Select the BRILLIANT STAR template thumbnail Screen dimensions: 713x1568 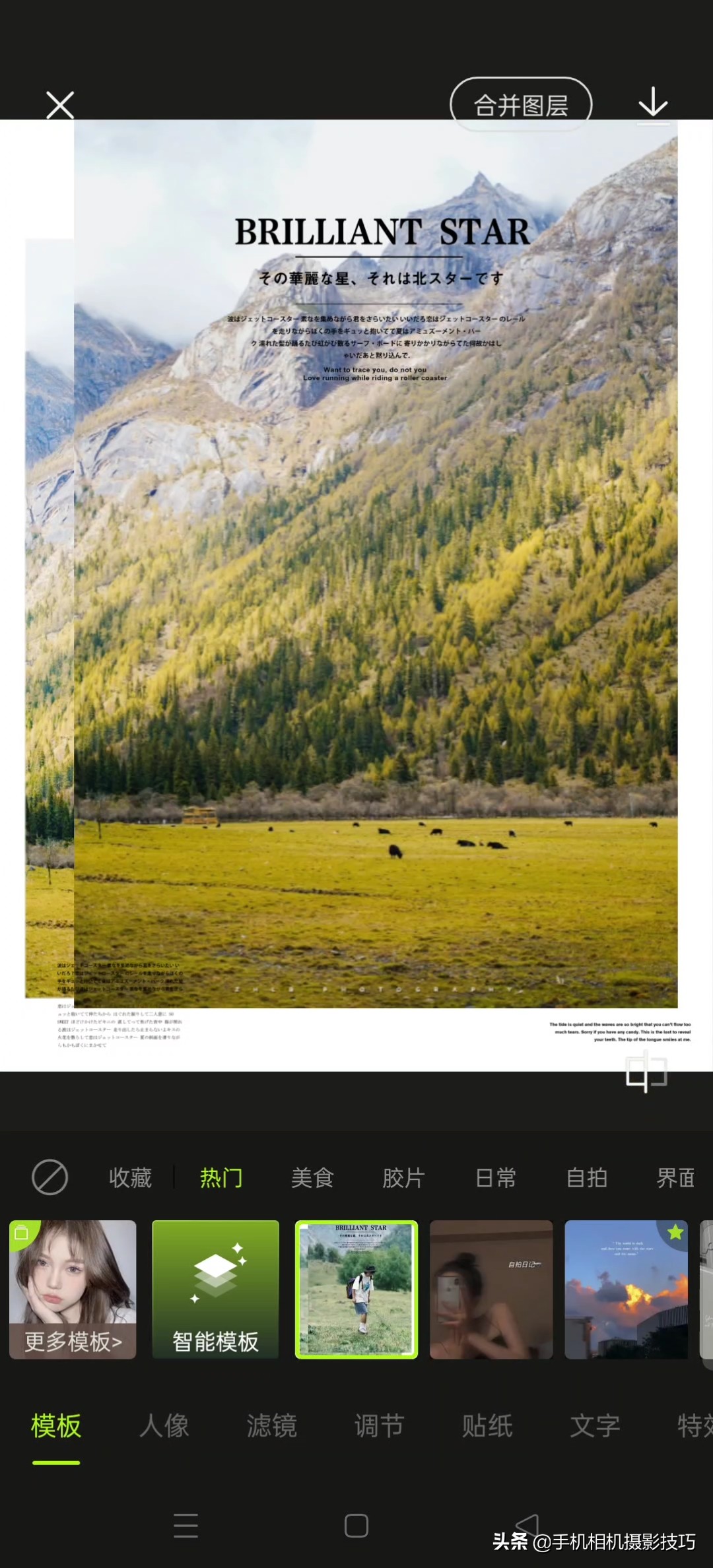coord(356,1290)
